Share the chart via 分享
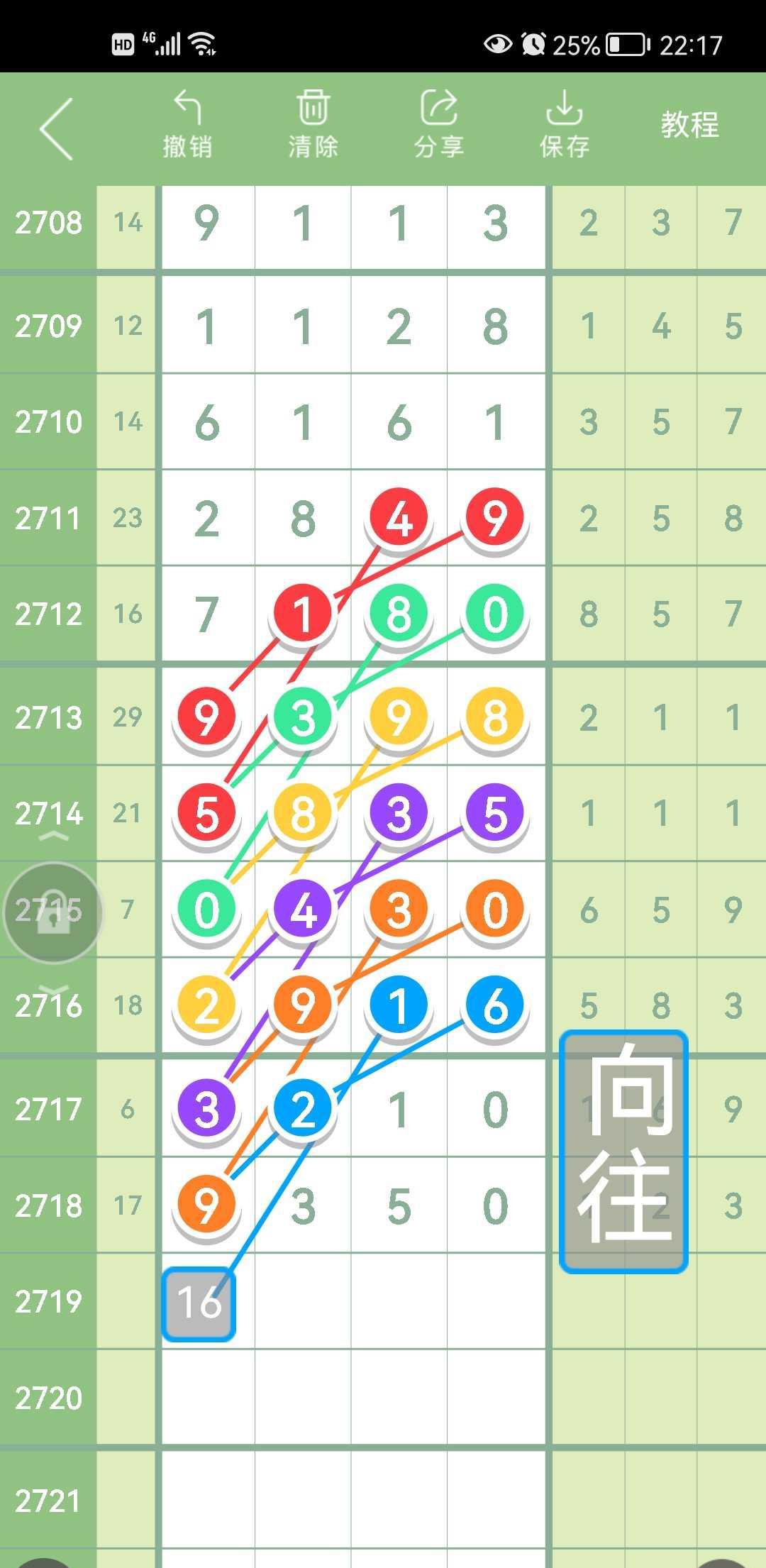This screenshot has height=1568, width=766. tap(439, 125)
